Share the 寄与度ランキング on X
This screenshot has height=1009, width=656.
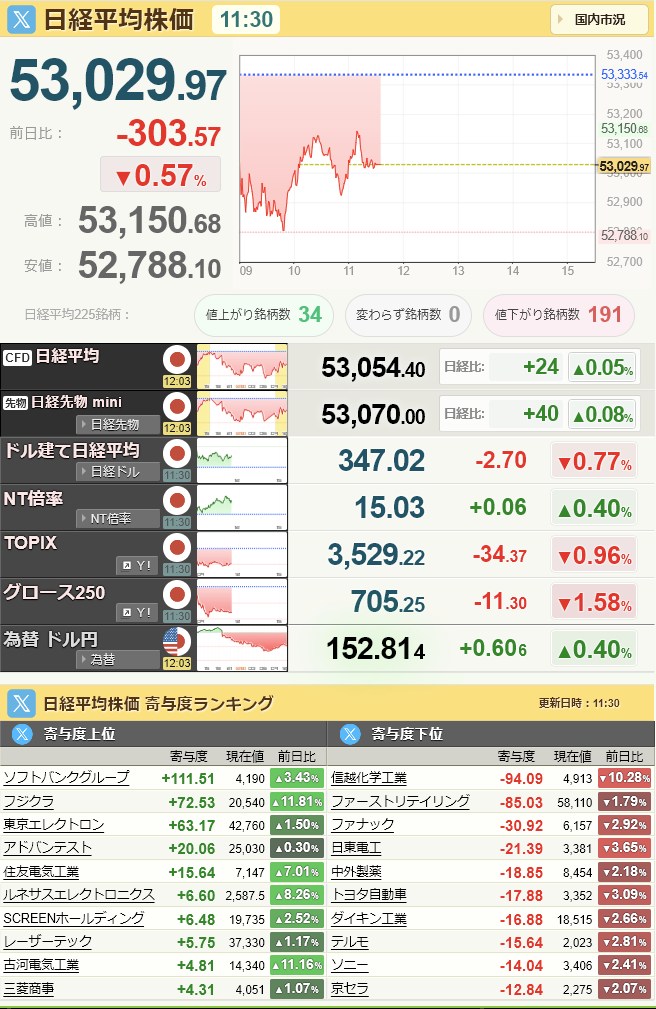[22, 703]
